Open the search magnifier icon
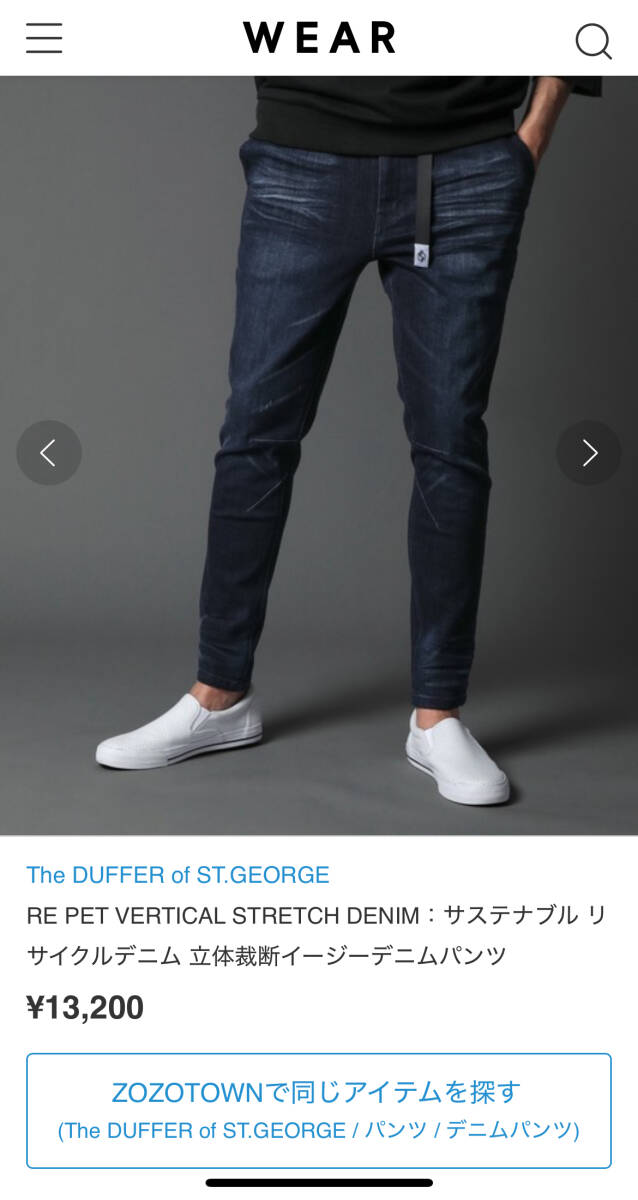This screenshot has width=638, height=1200. pos(593,41)
